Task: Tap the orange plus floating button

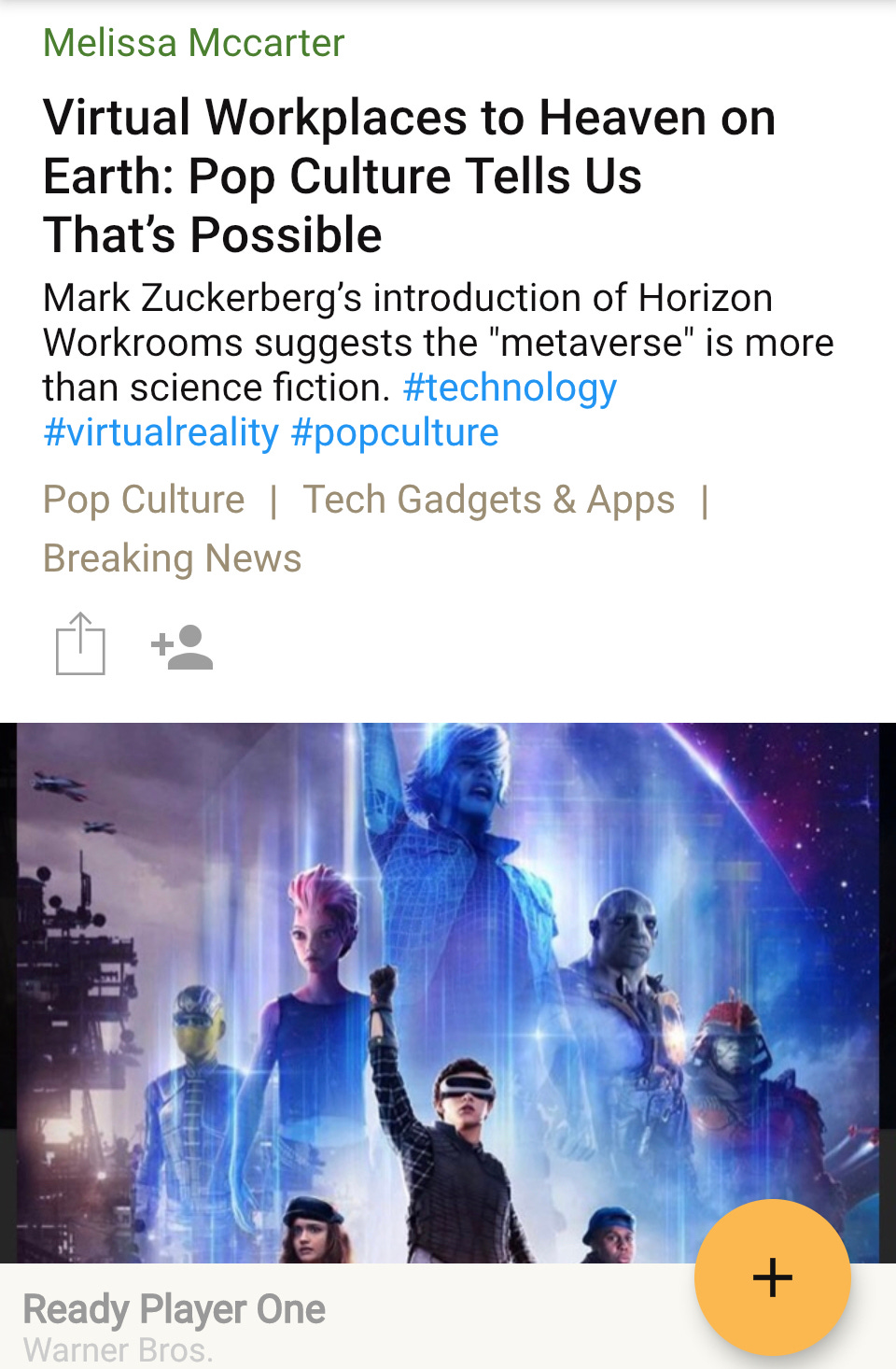Action: pos(772,1277)
